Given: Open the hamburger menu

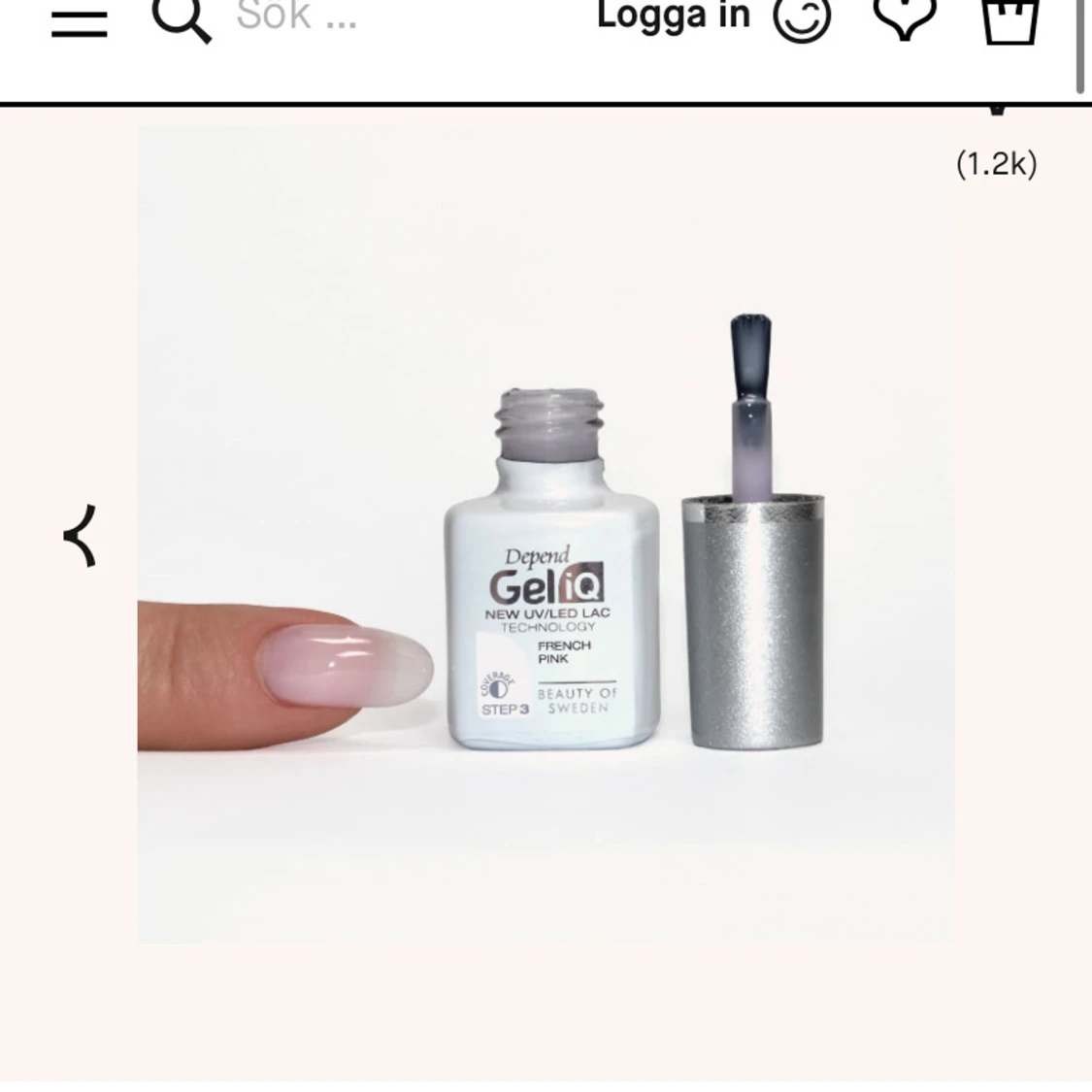Looking at the screenshot, I should (79, 21).
